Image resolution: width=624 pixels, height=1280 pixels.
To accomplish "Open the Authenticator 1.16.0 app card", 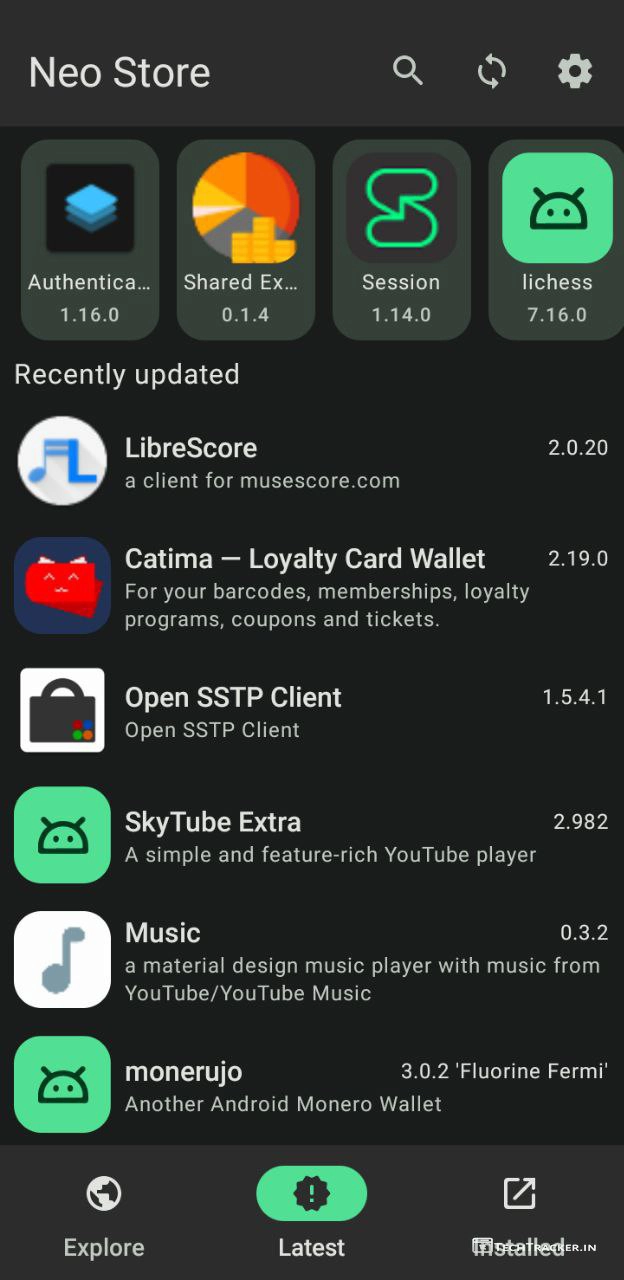I will pyautogui.click(x=90, y=240).
